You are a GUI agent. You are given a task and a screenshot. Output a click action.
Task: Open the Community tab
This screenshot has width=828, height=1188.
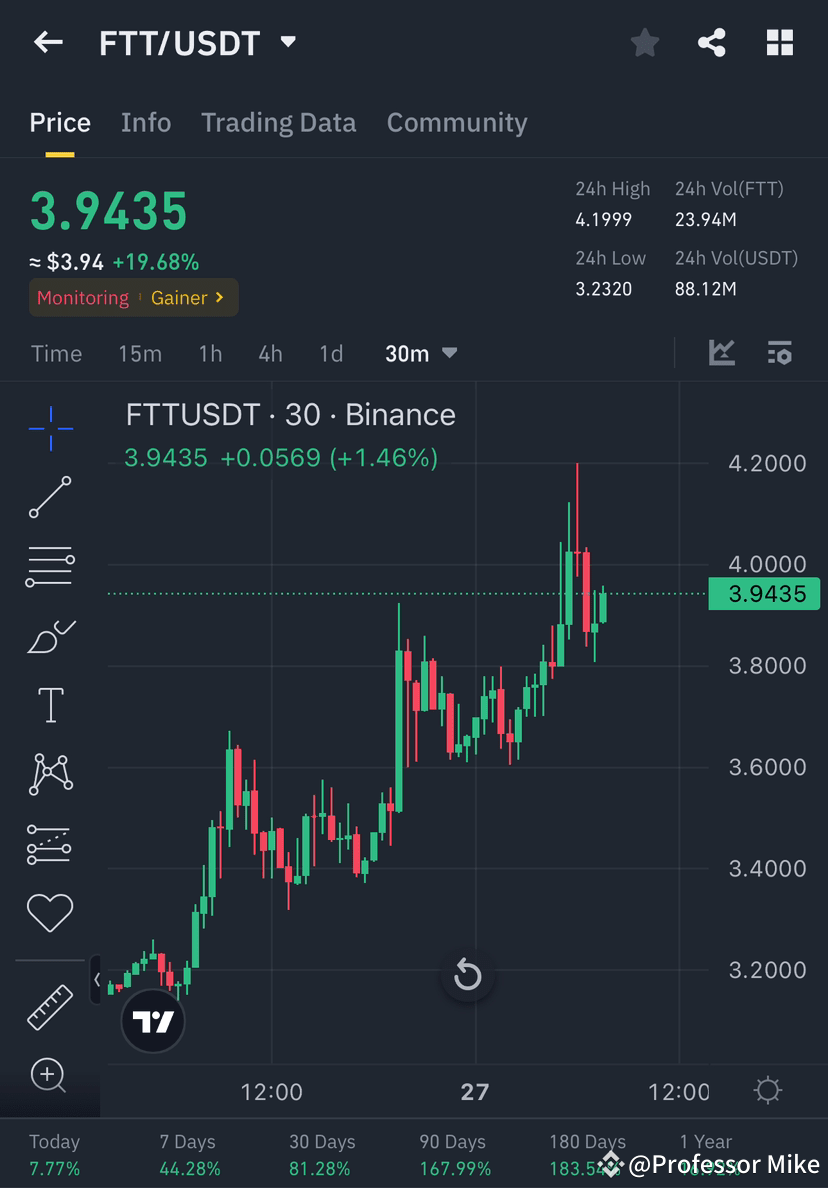tap(457, 122)
